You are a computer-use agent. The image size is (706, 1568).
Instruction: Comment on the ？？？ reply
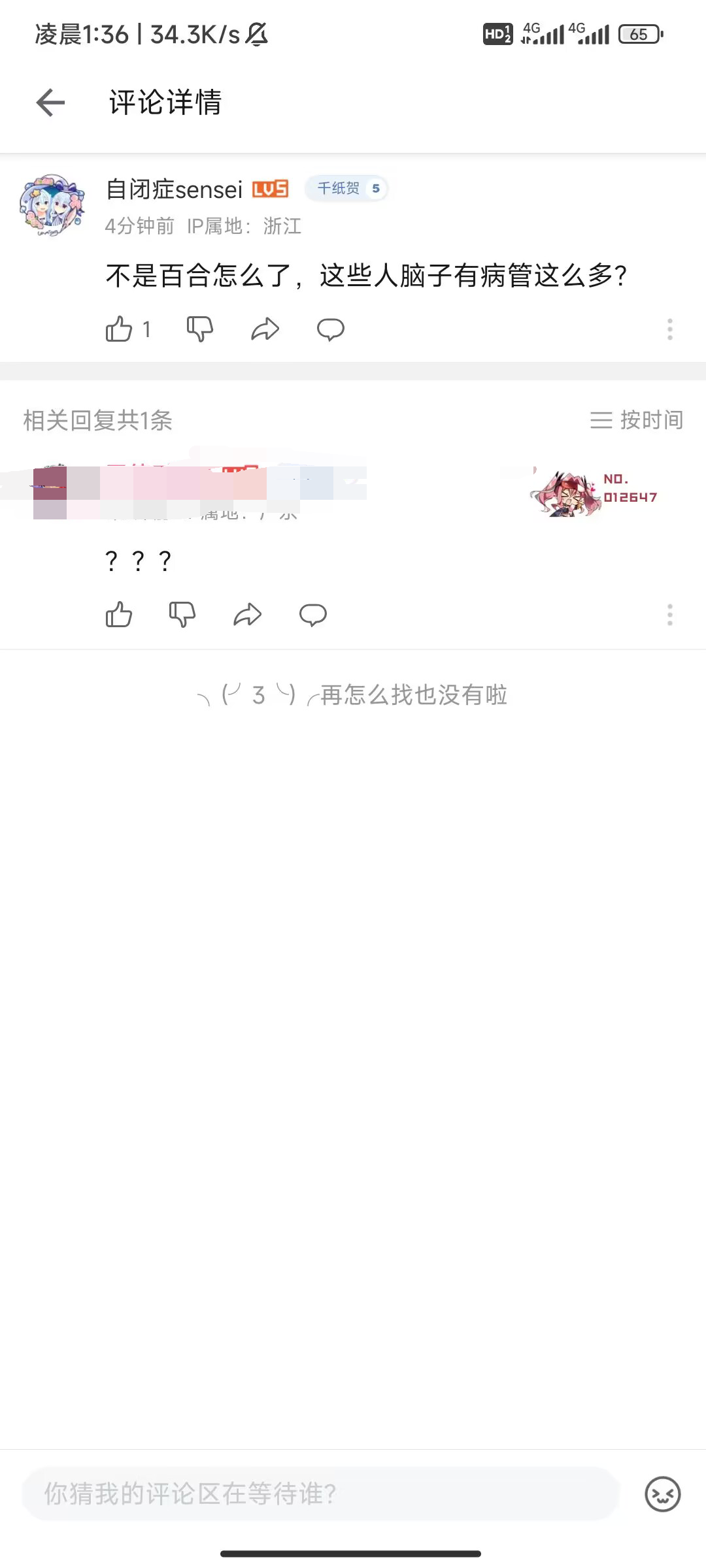[x=312, y=615]
